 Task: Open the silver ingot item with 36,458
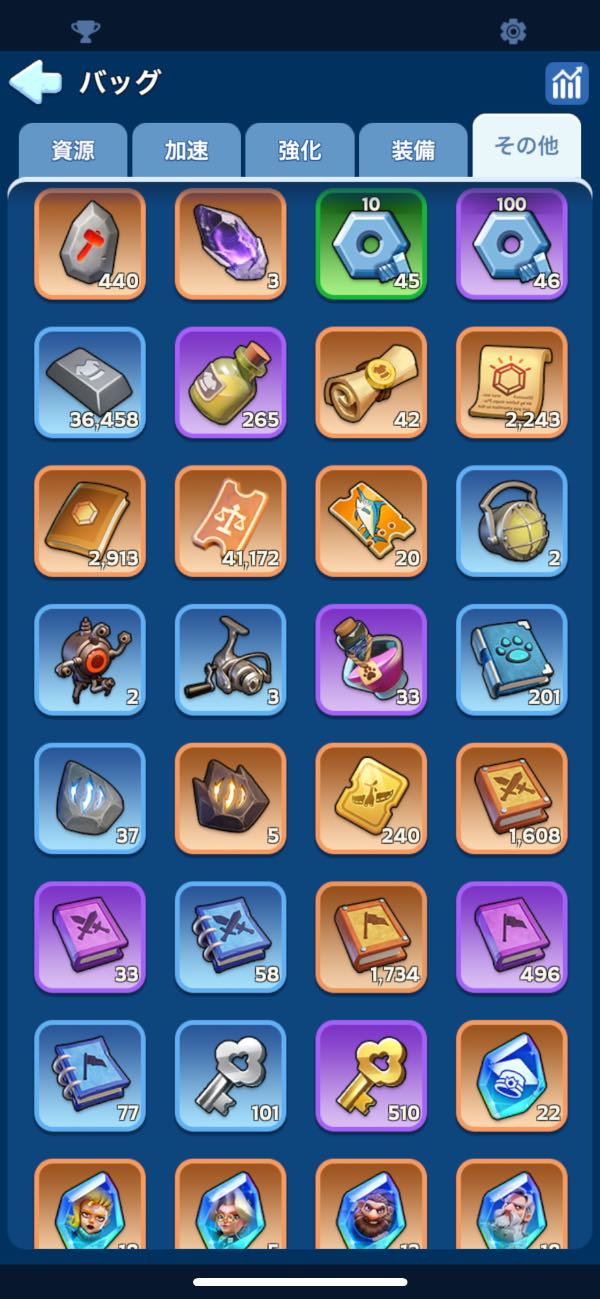tap(90, 382)
